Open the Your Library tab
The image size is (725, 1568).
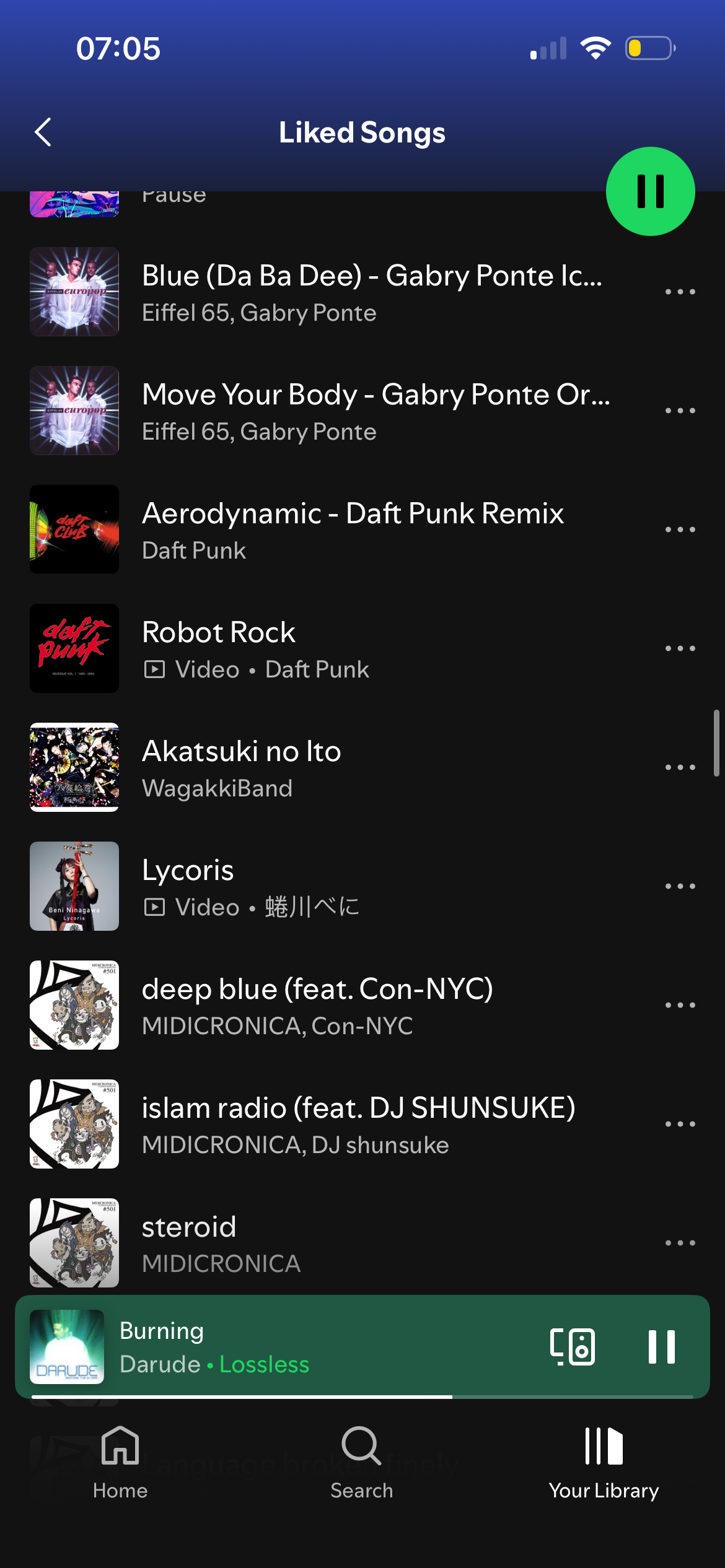604,1461
